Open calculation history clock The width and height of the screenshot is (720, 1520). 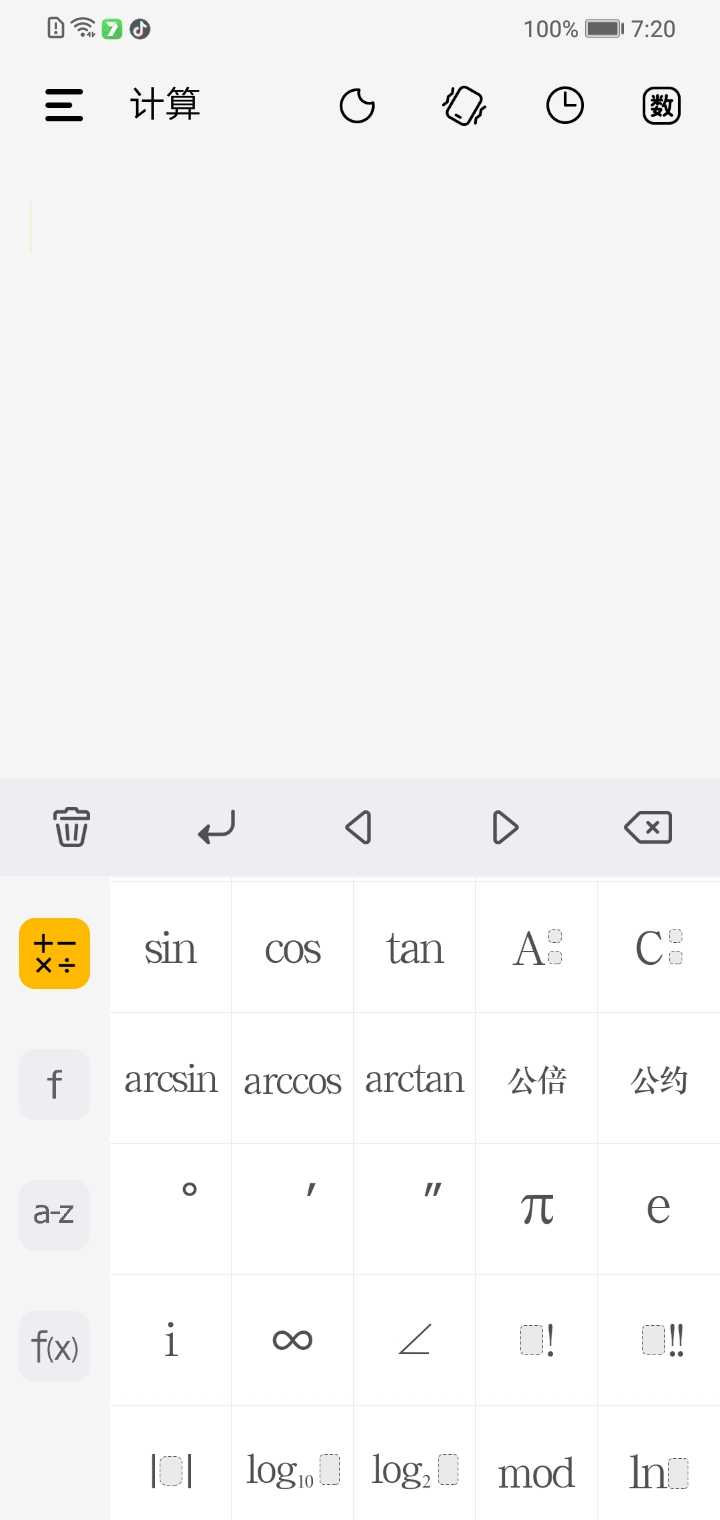point(565,105)
